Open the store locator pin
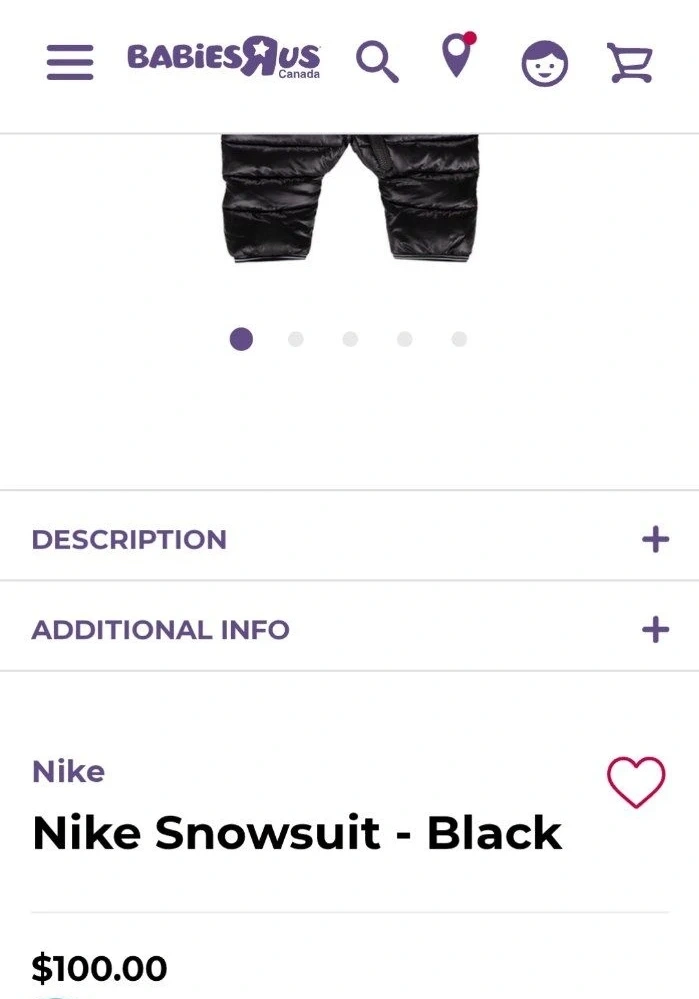The width and height of the screenshot is (699, 999). pyautogui.click(x=458, y=56)
